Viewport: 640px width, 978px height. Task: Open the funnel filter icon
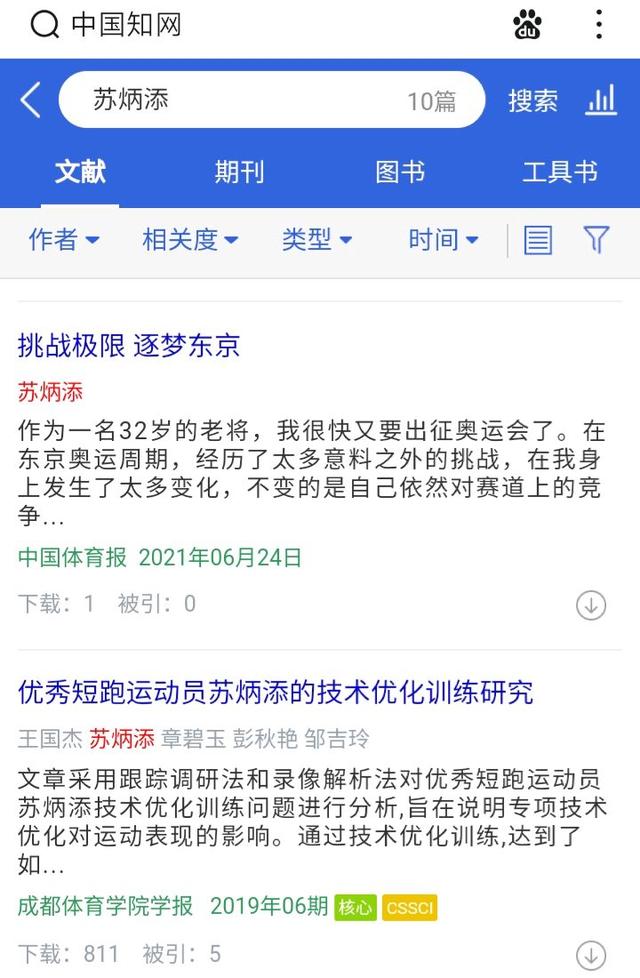click(596, 240)
